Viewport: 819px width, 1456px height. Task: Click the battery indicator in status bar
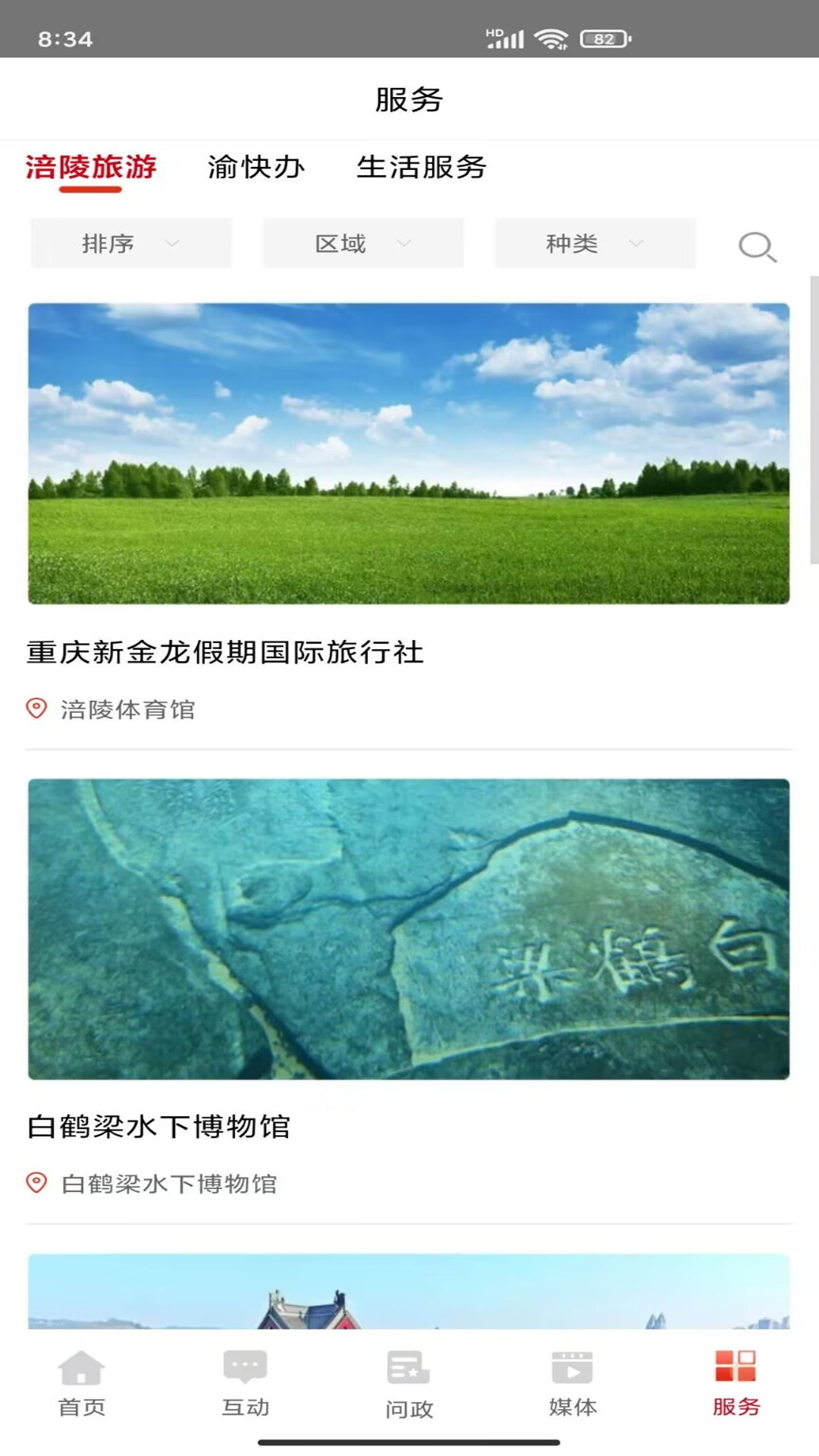(x=601, y=38)
